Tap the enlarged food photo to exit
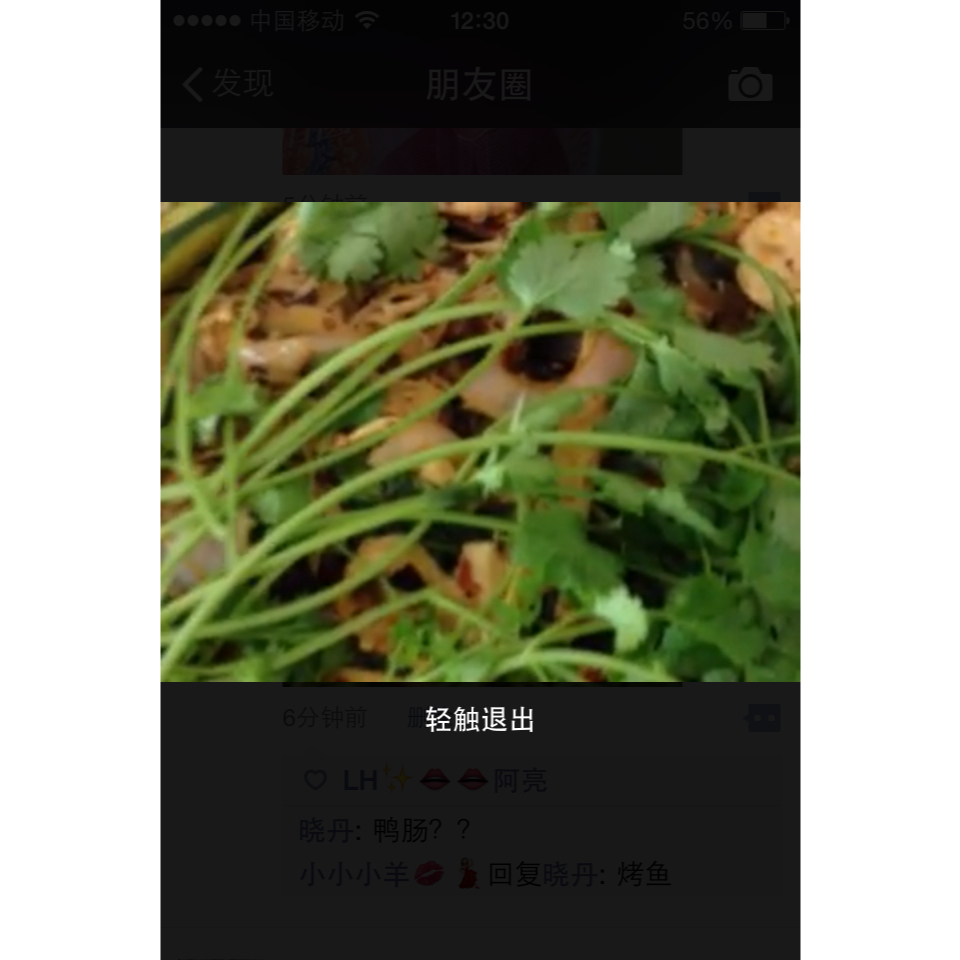This screenshot has height=960, width=960. (x=480, y=442)
